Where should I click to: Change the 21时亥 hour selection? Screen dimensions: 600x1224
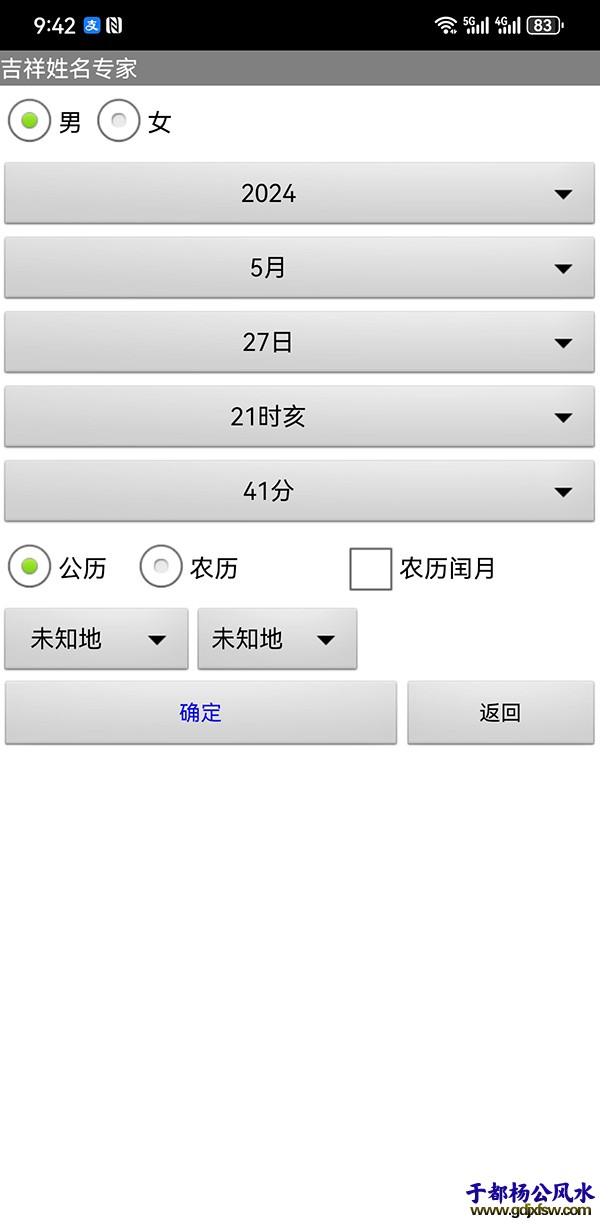coord(299,417)
